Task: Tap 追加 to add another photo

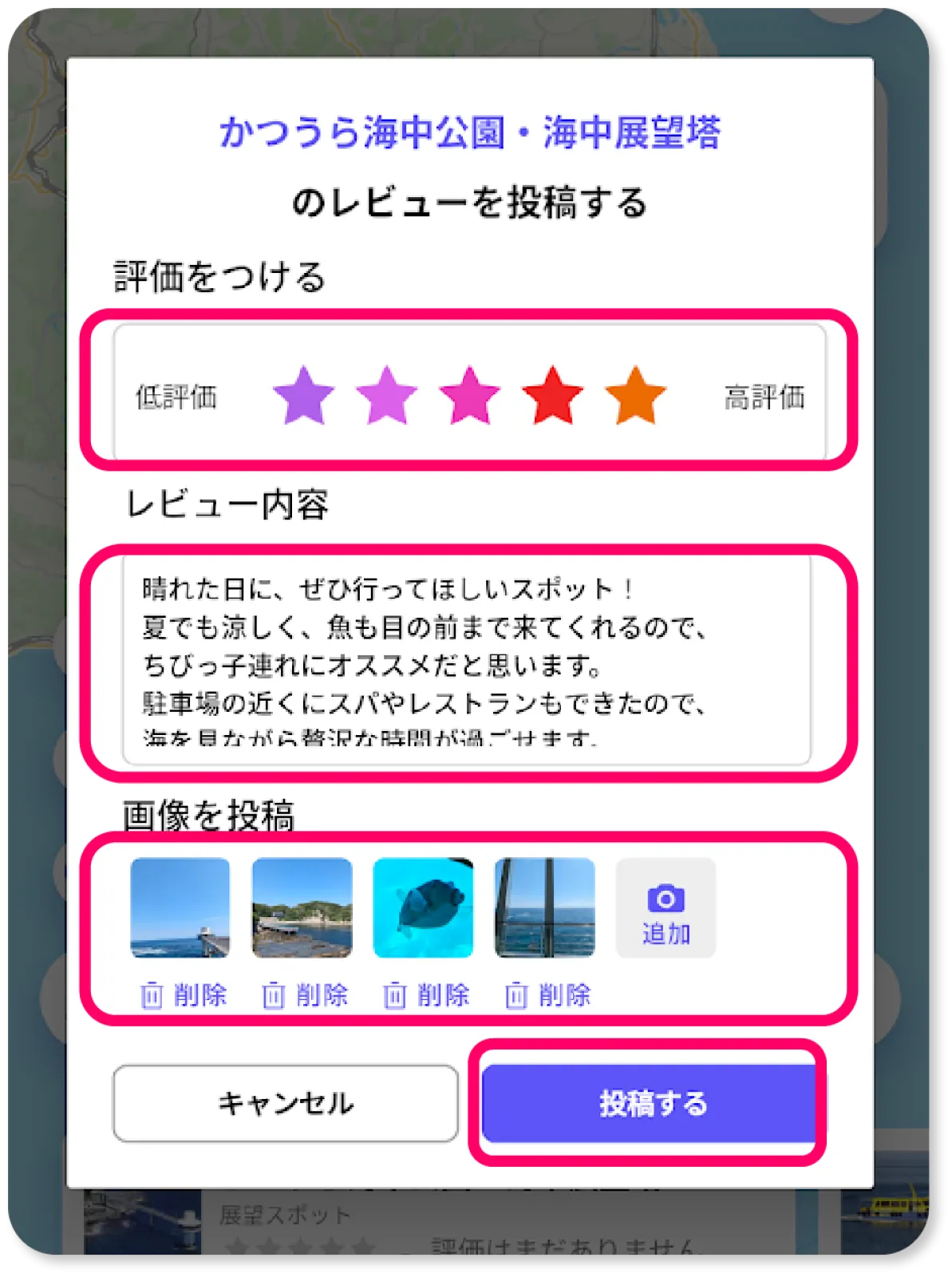Action: (666, 907)
